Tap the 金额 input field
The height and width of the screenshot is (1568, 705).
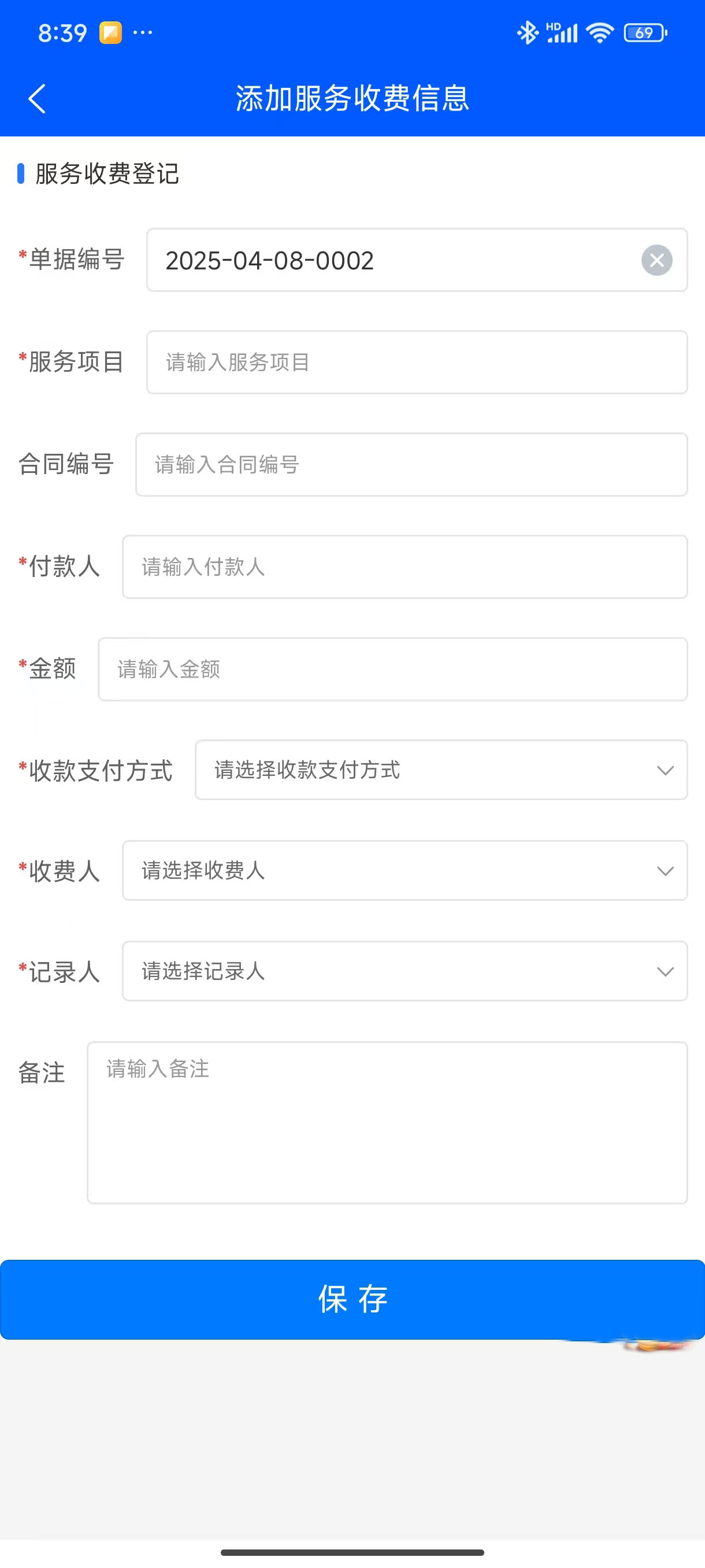click(392, 669)
